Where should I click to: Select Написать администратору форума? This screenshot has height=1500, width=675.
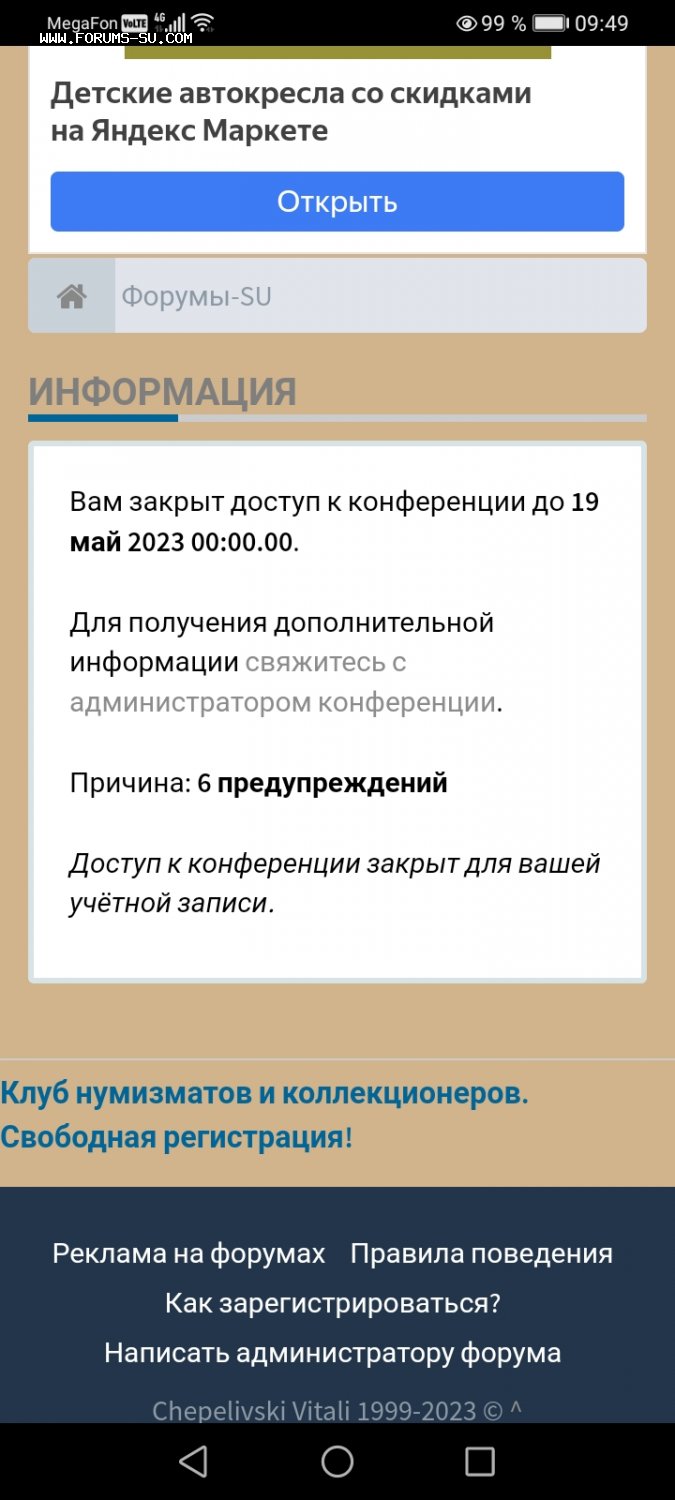332,1354
